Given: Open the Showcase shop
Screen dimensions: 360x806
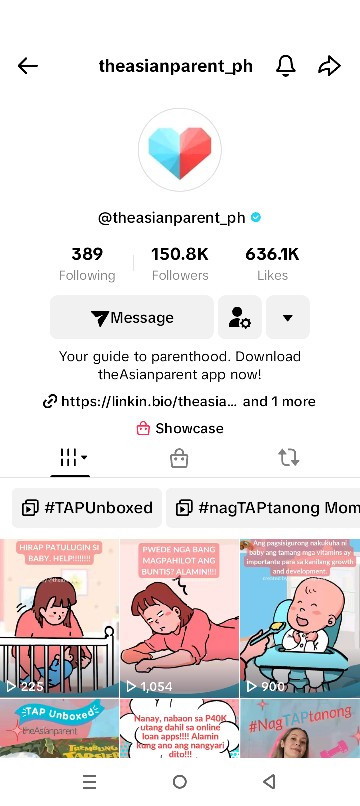Looking at the screenshot, I should [x=180, y=428].
